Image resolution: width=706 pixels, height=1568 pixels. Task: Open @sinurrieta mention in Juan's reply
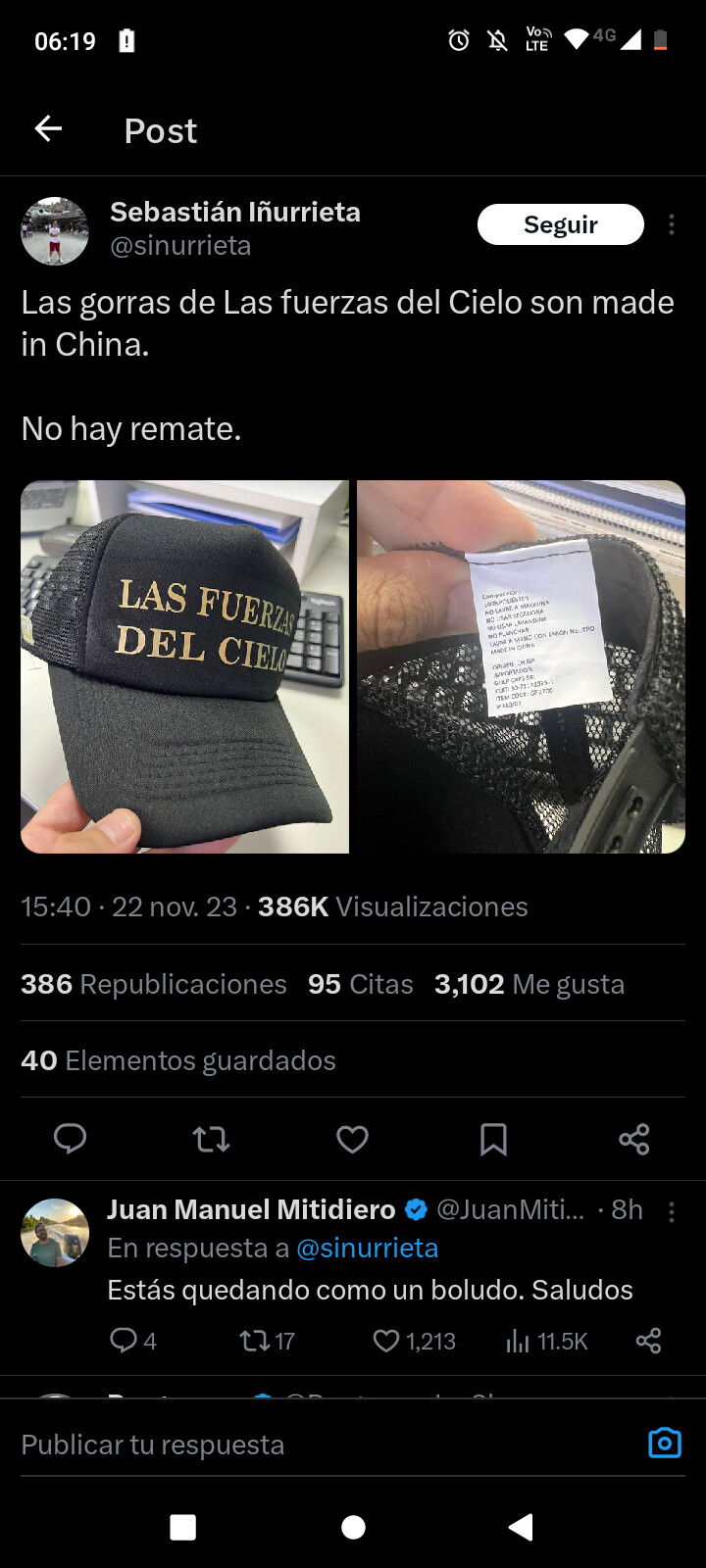tap(368, 1248)
